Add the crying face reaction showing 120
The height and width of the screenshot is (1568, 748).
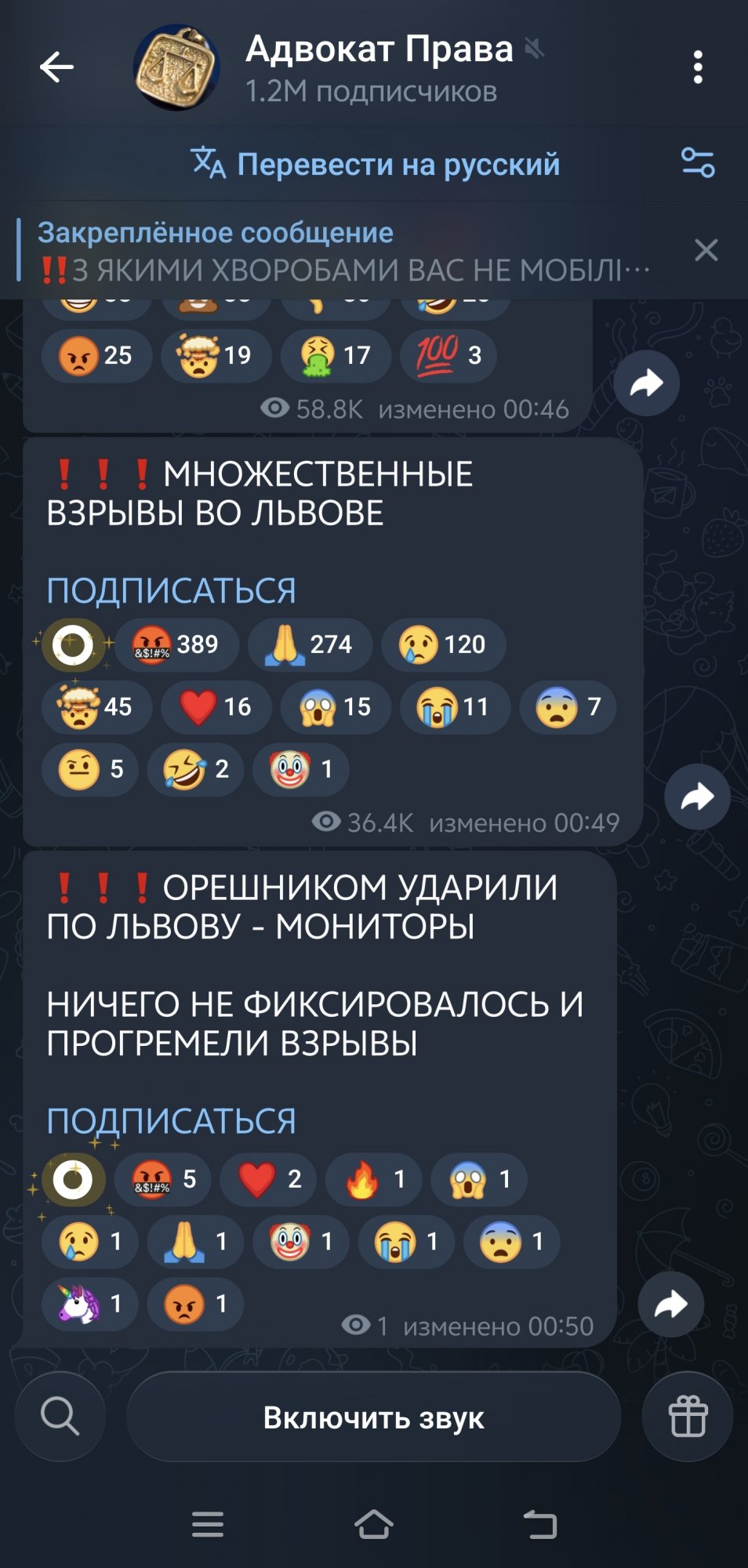click(x=443, y=644)
